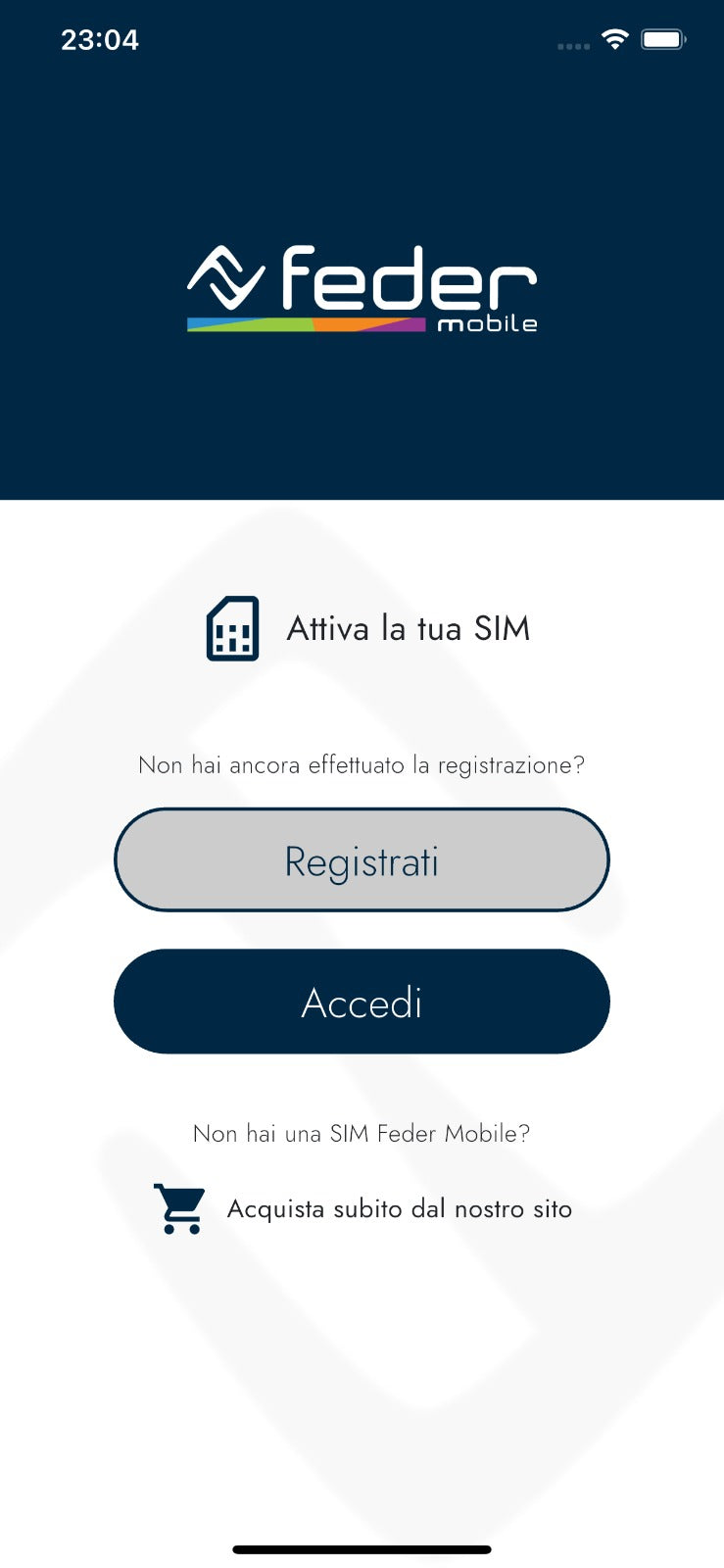Viewport: 724px width, 1568px height.
Task: Tap Attiva la tua SIM
Action: (x=407, y=628)
